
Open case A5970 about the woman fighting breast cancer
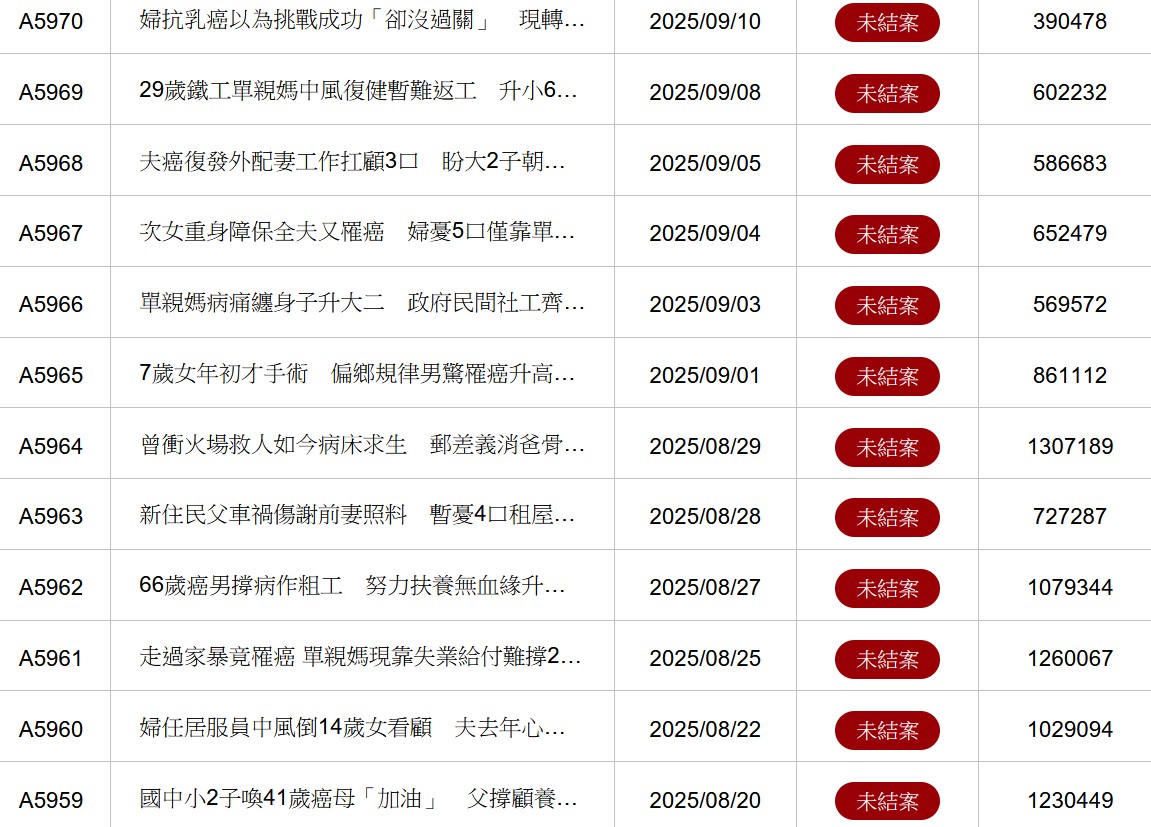click(361, 21)
